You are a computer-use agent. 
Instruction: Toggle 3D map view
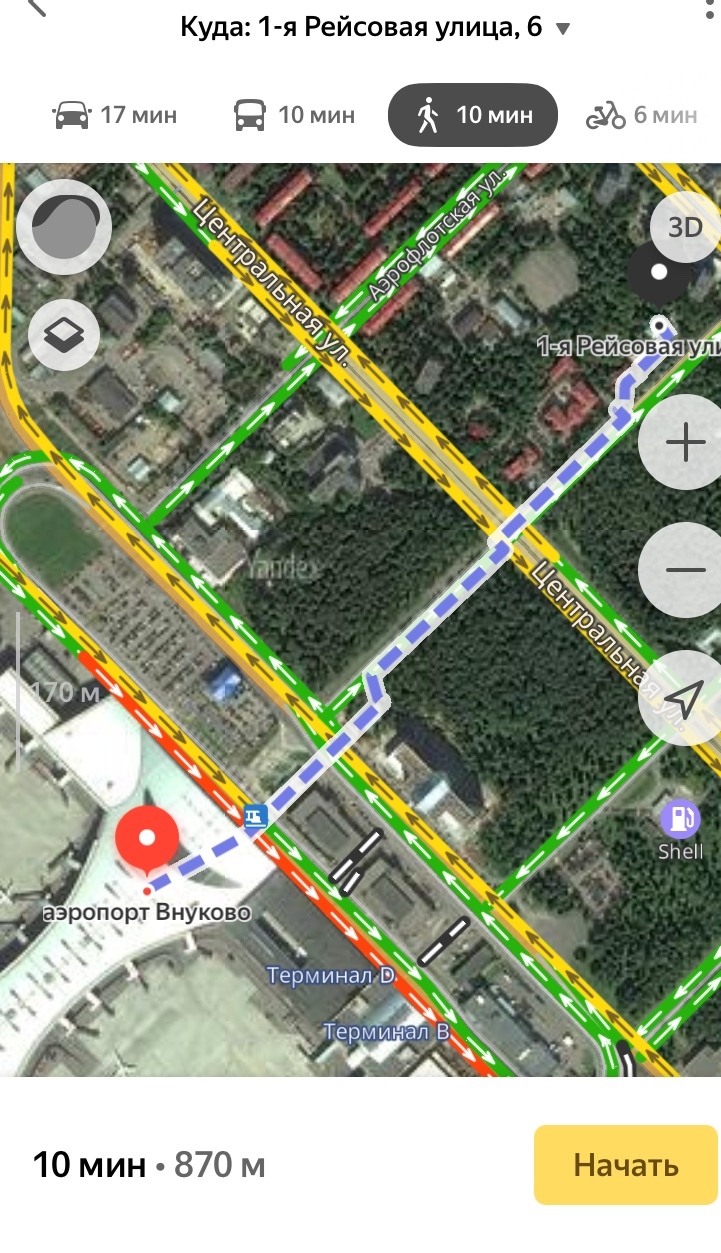point(685,228)
